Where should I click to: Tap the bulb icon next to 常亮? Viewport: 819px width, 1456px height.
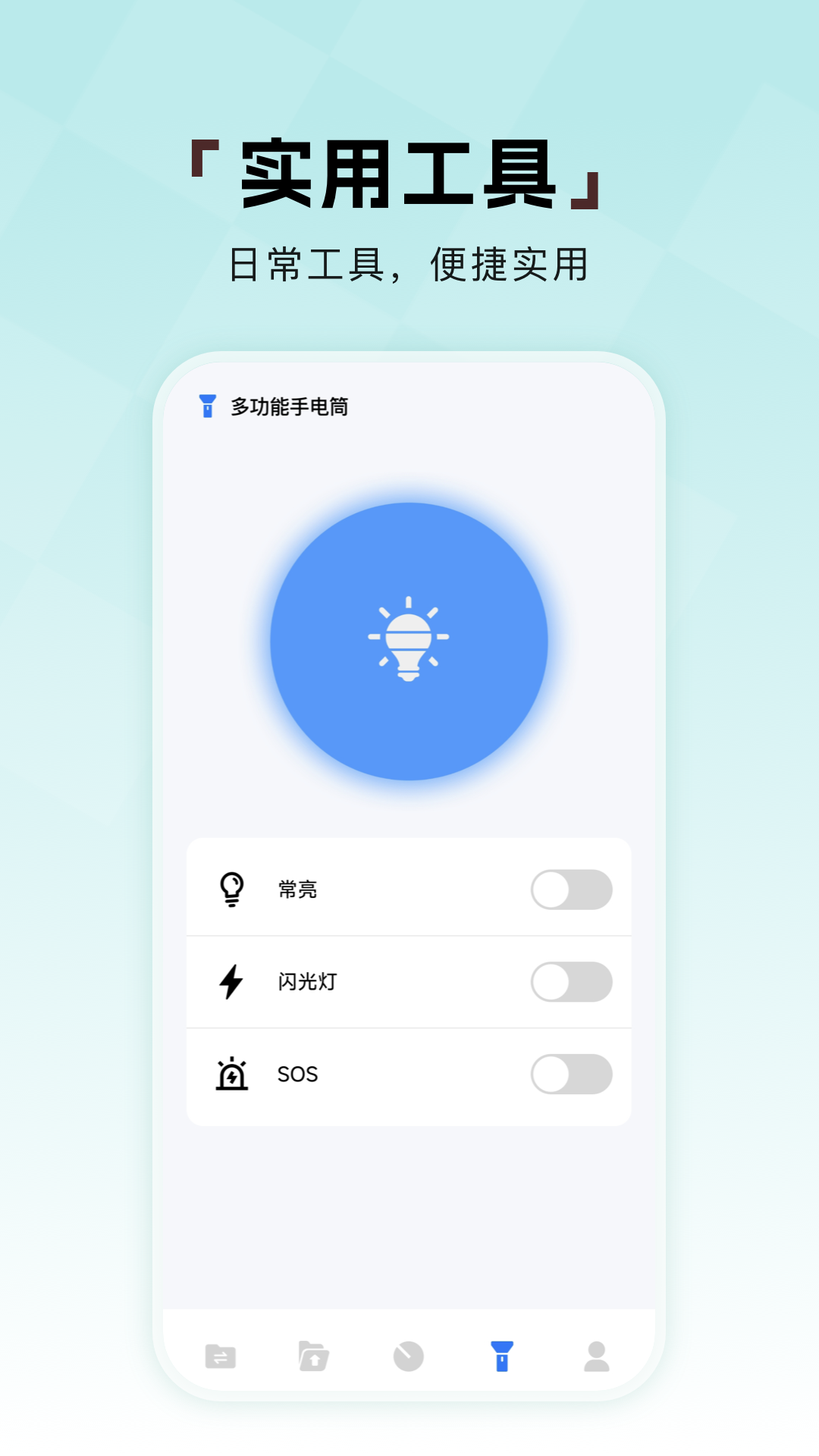click(232, 890)
